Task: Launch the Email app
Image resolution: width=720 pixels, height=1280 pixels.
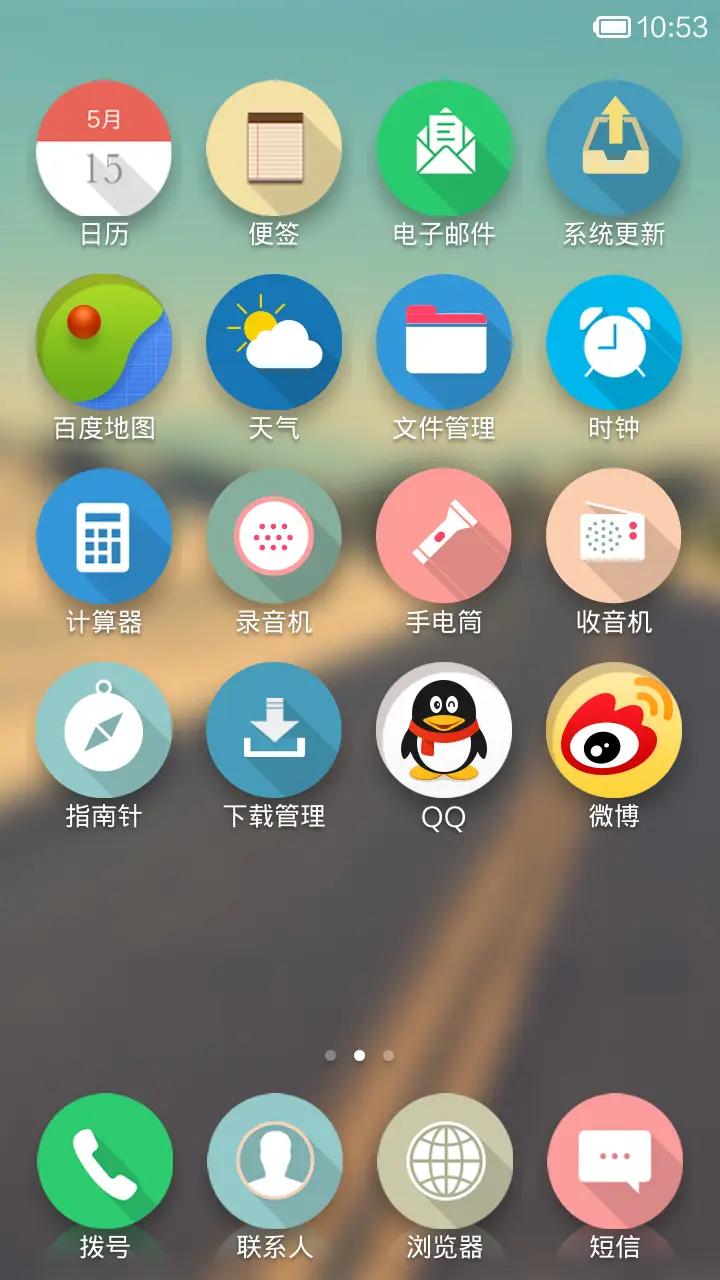Action: tap(445, 147)
